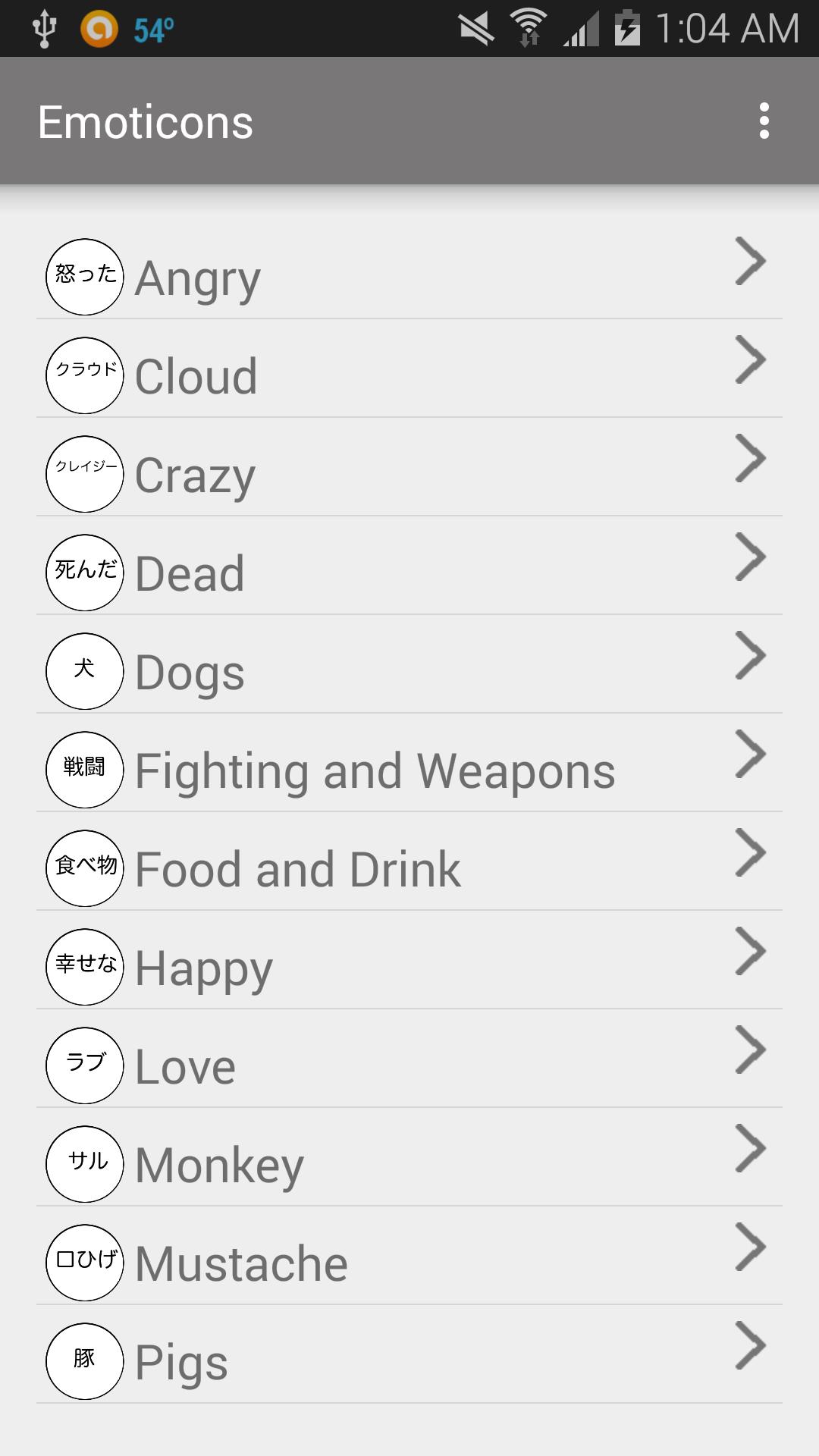Select the Happy (幸せな) icon
Screen dimensions: 819x1456
click(x=84, y=967)
